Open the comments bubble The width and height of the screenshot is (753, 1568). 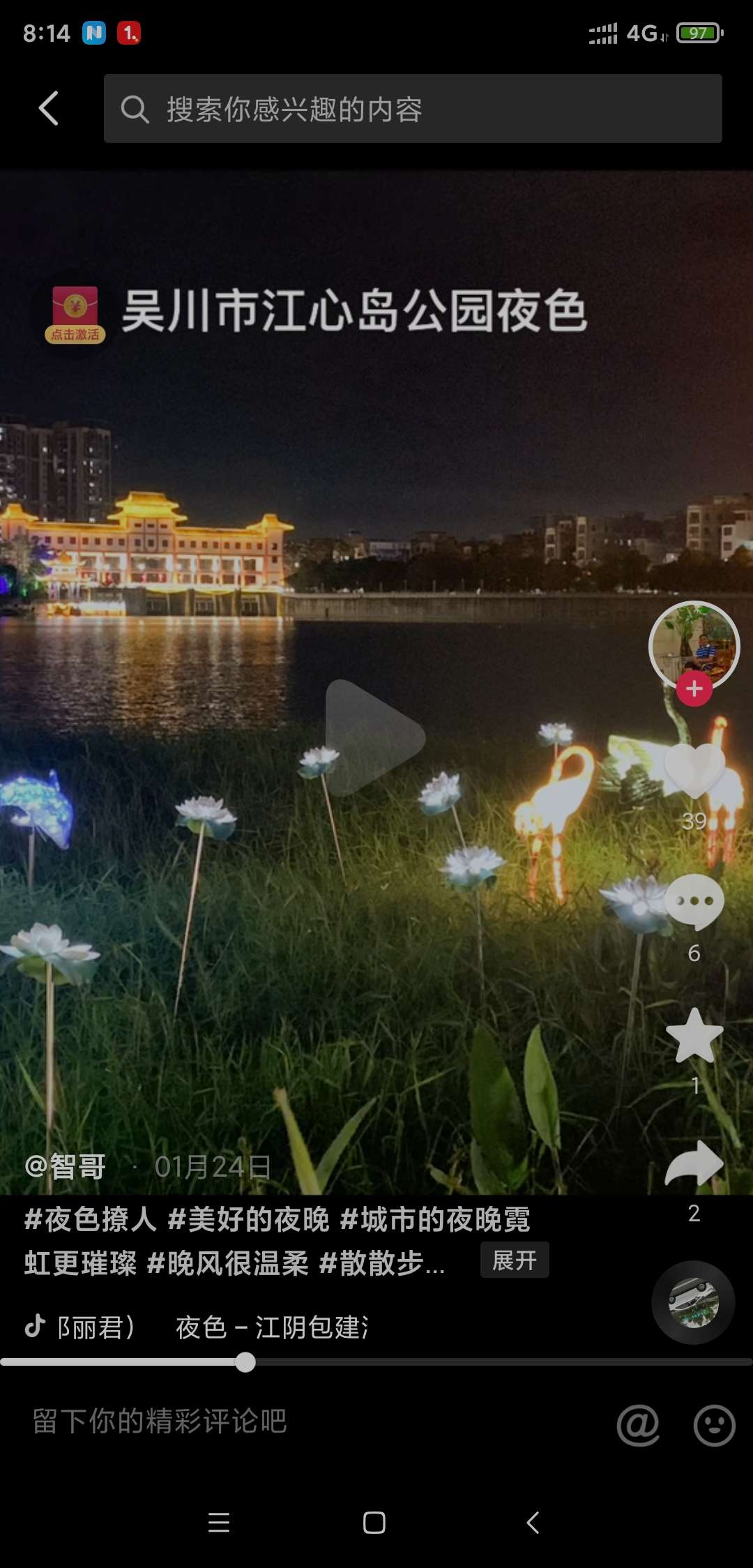(694, 901)
